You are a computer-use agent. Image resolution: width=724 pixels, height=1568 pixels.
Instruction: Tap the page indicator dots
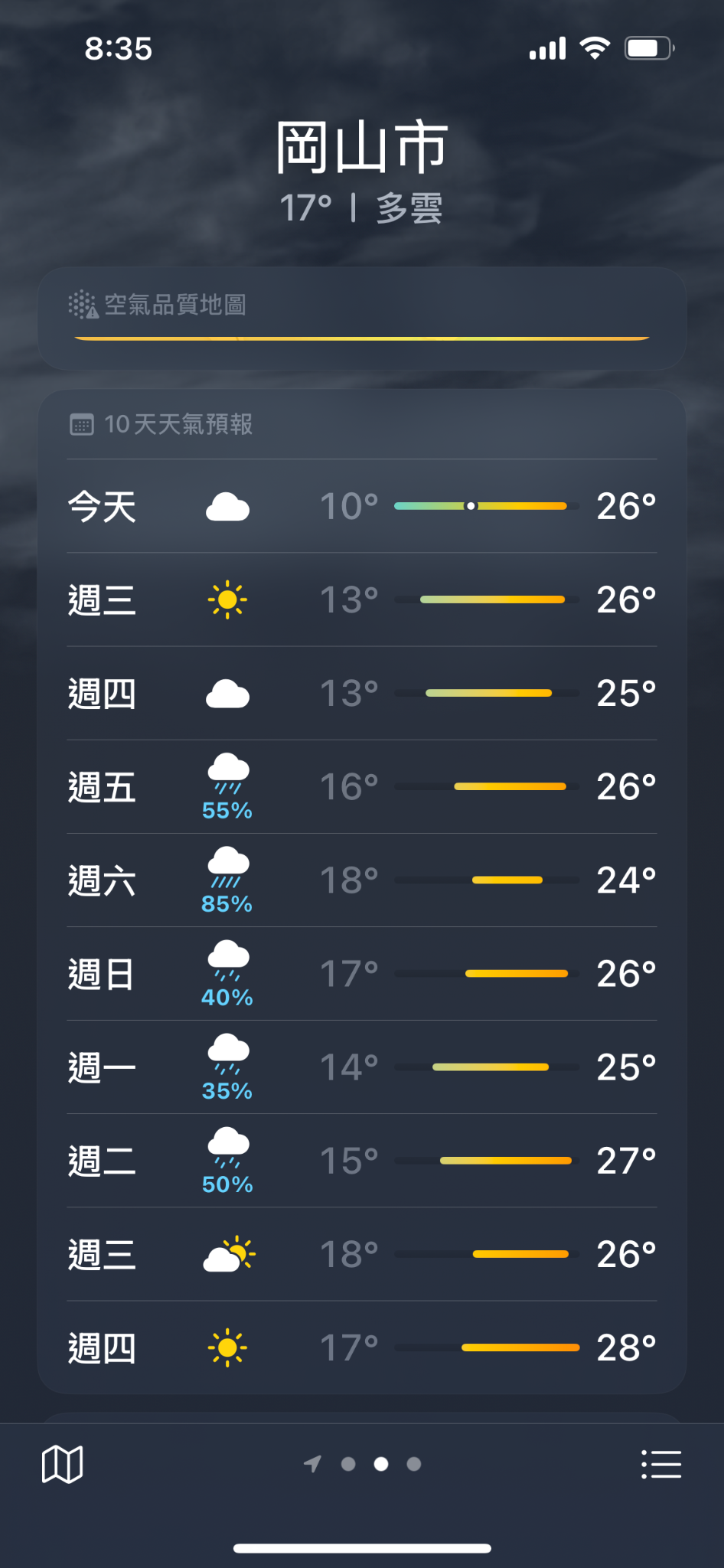click(363, 1464)
